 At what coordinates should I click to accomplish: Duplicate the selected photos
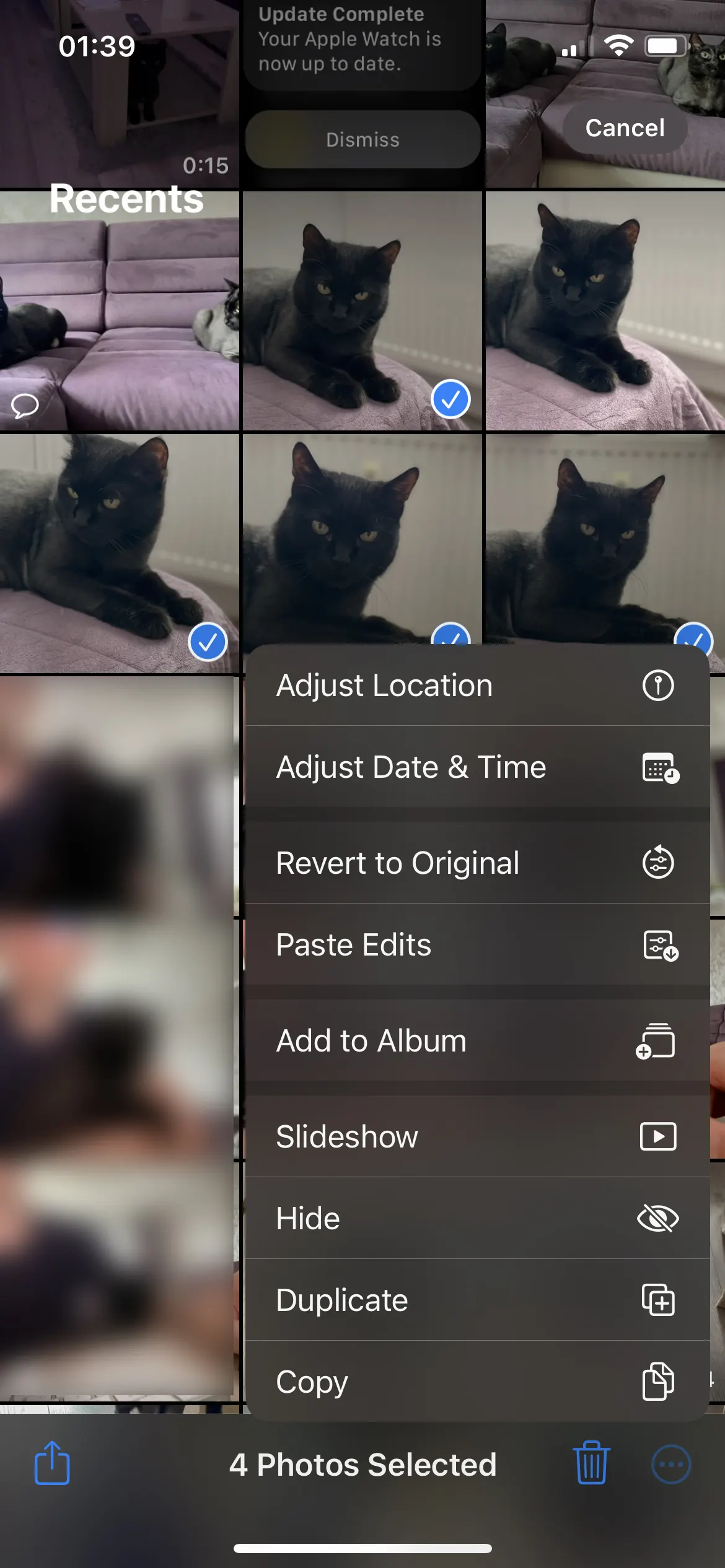click(477, 1300)
